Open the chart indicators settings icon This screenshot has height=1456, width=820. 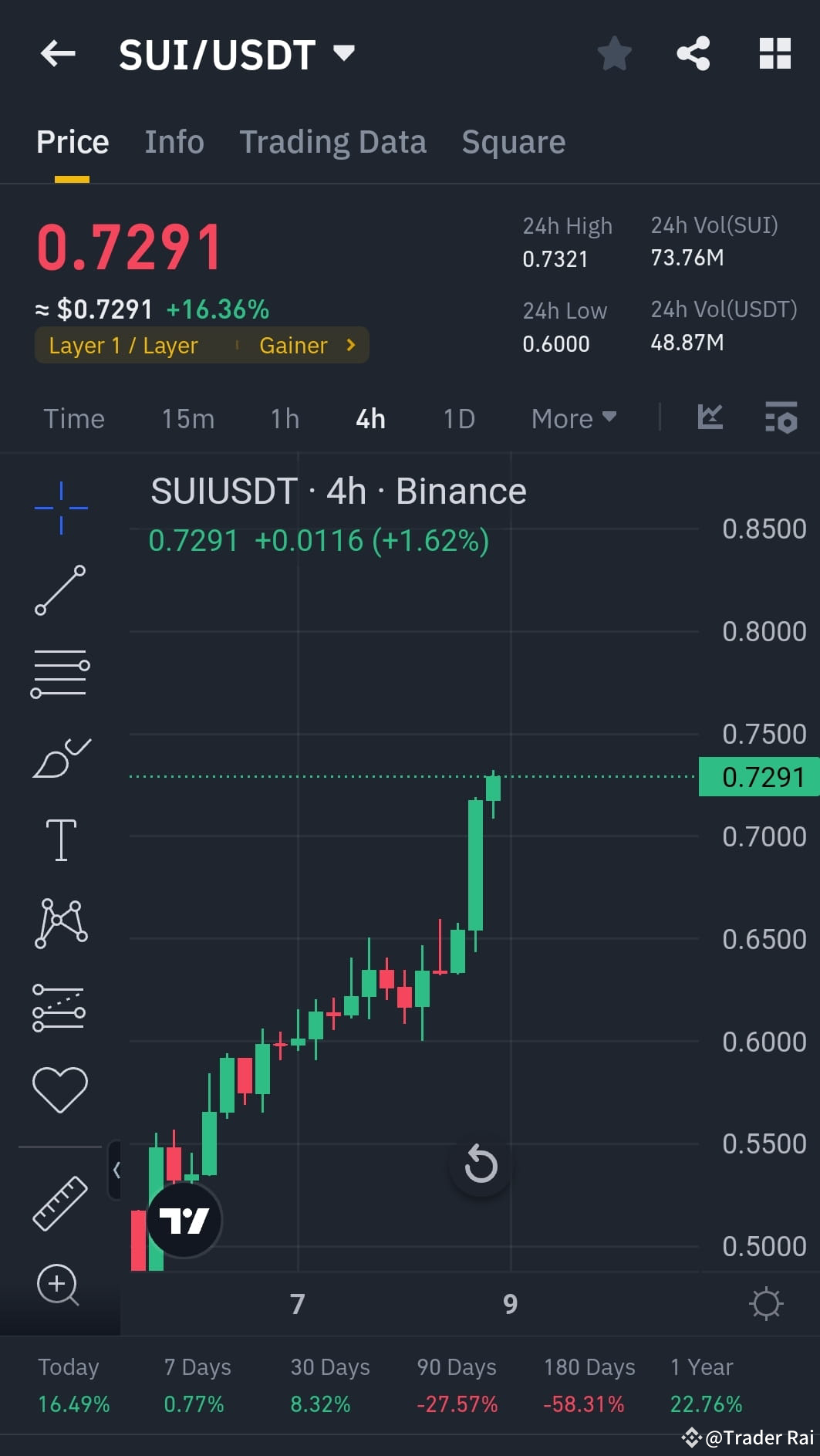[x=779, y=418]
